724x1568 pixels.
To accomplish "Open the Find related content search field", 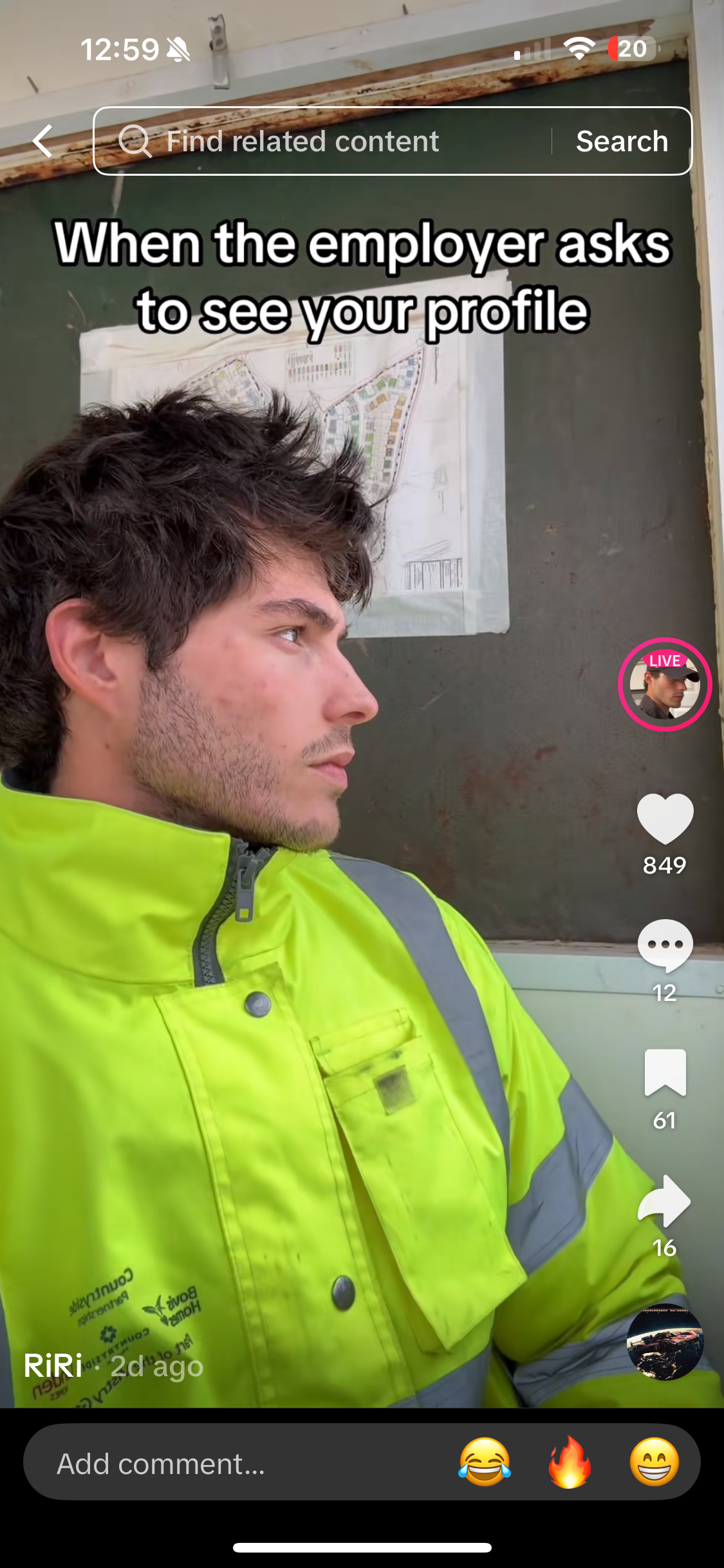I will 322,141.
